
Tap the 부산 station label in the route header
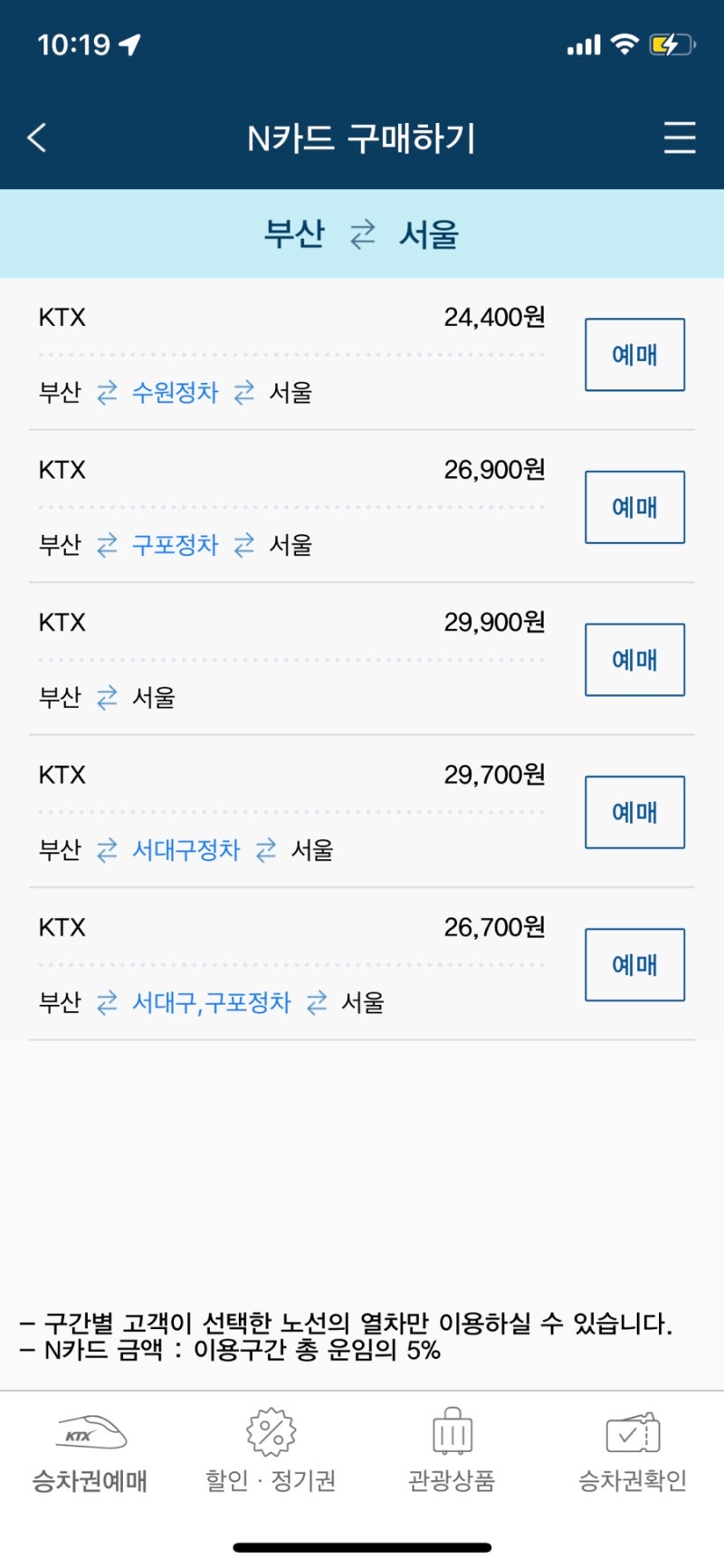[296, 234]
